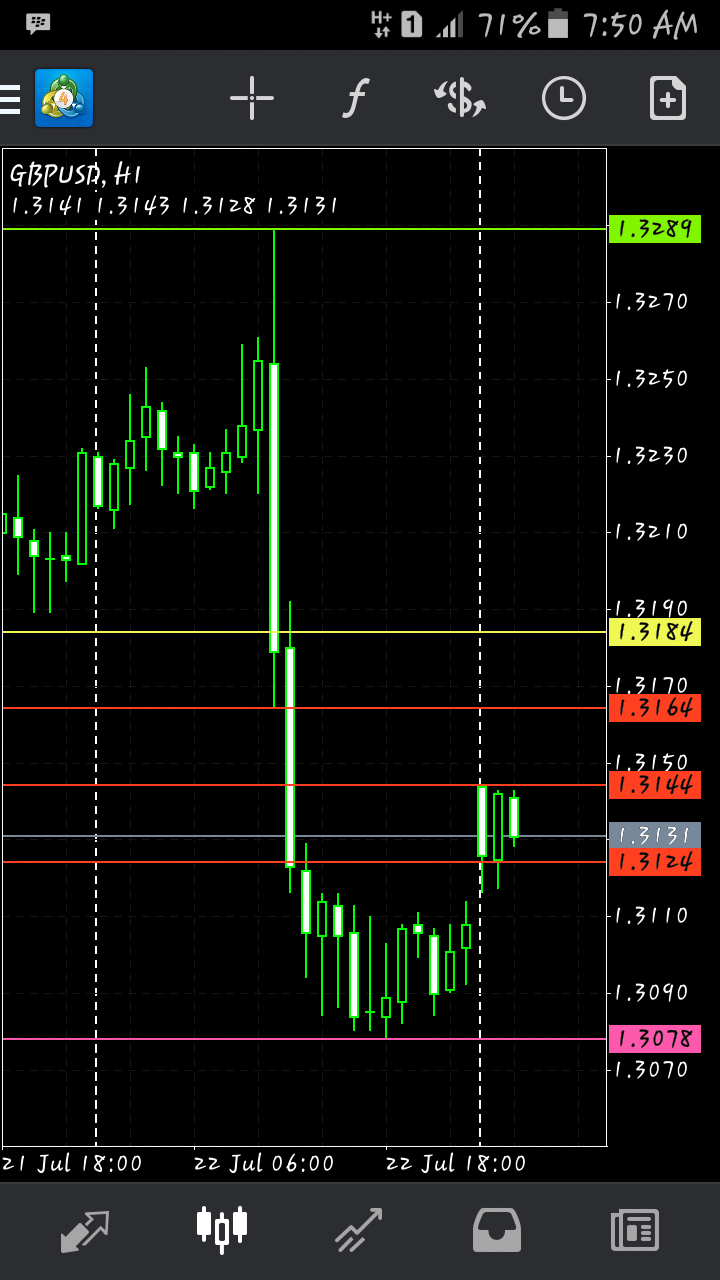Open the History inbox tab
720x1280 pixels.
[x=497, y=1230]
